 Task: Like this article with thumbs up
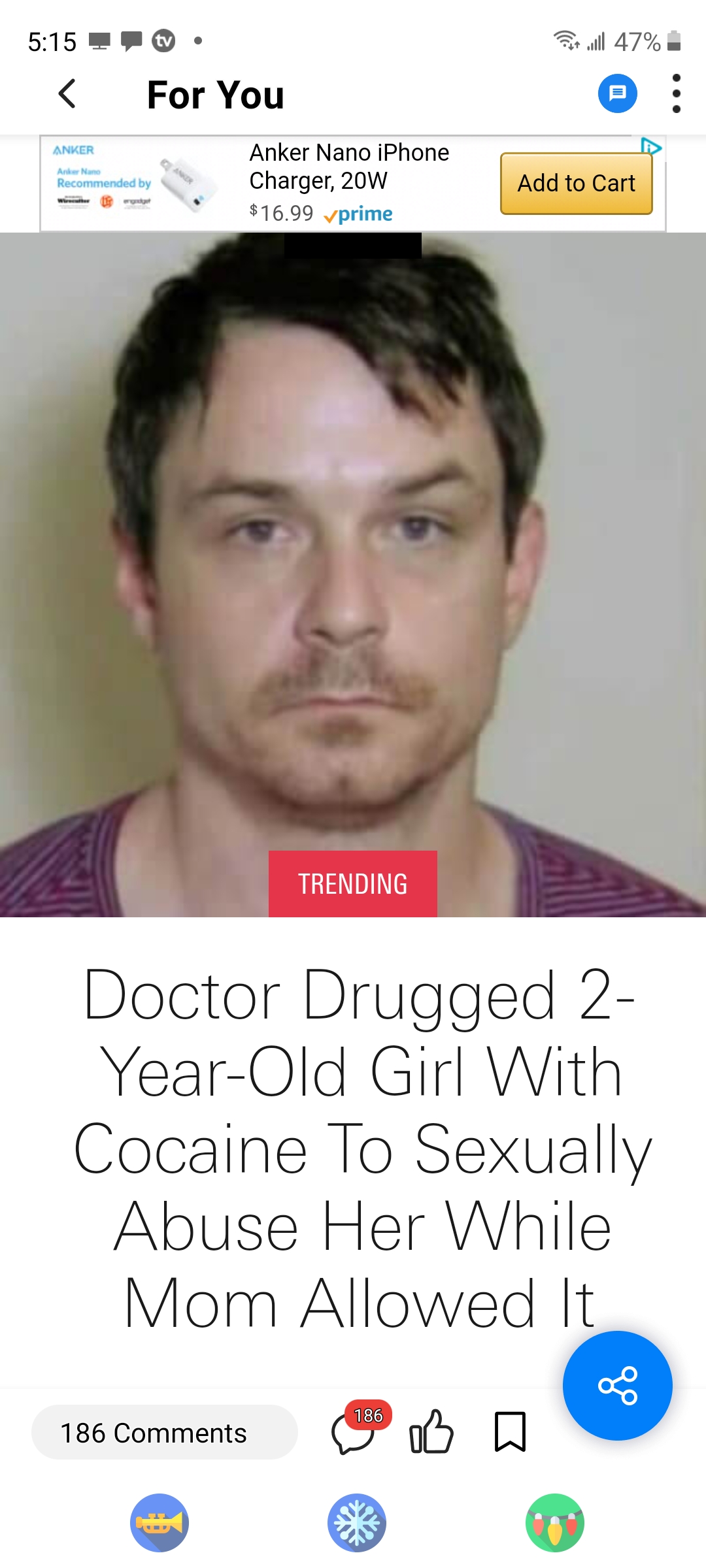431,1431
